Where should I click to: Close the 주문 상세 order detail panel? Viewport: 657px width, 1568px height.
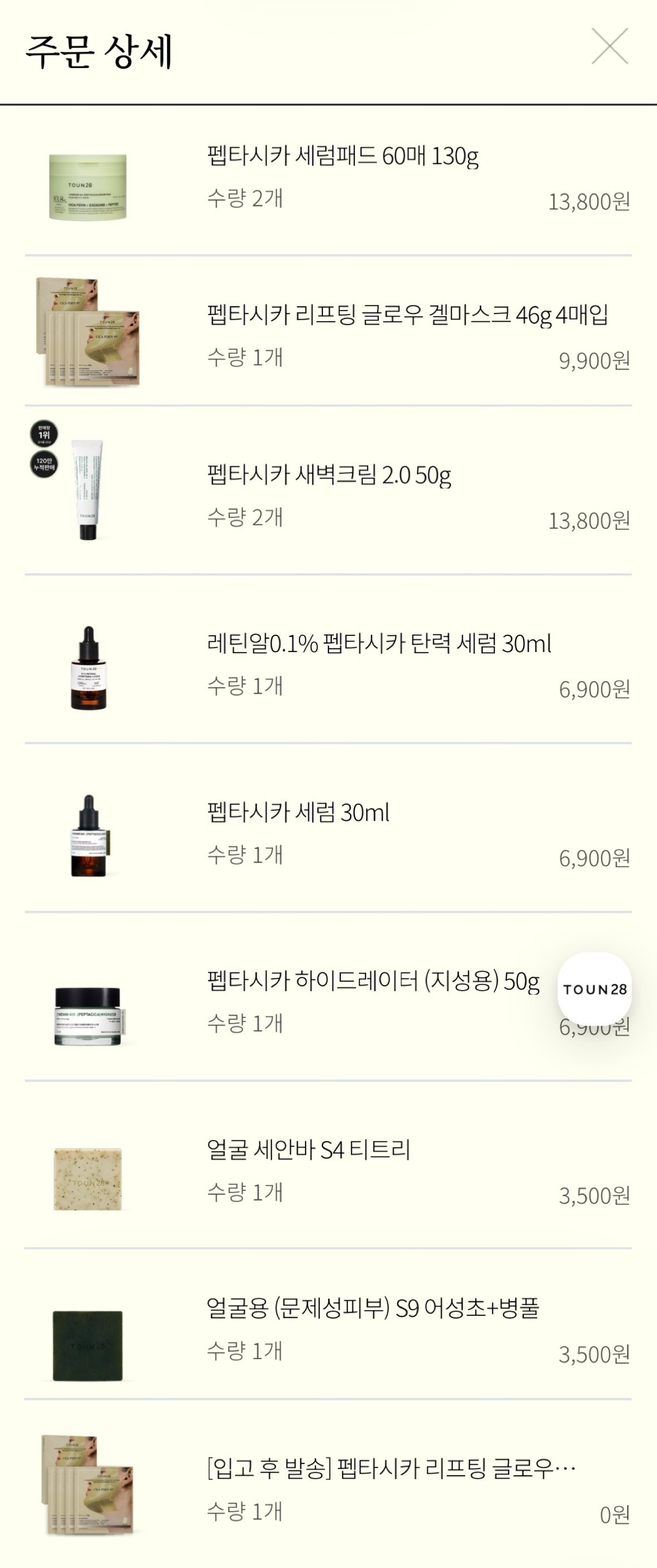609,46
